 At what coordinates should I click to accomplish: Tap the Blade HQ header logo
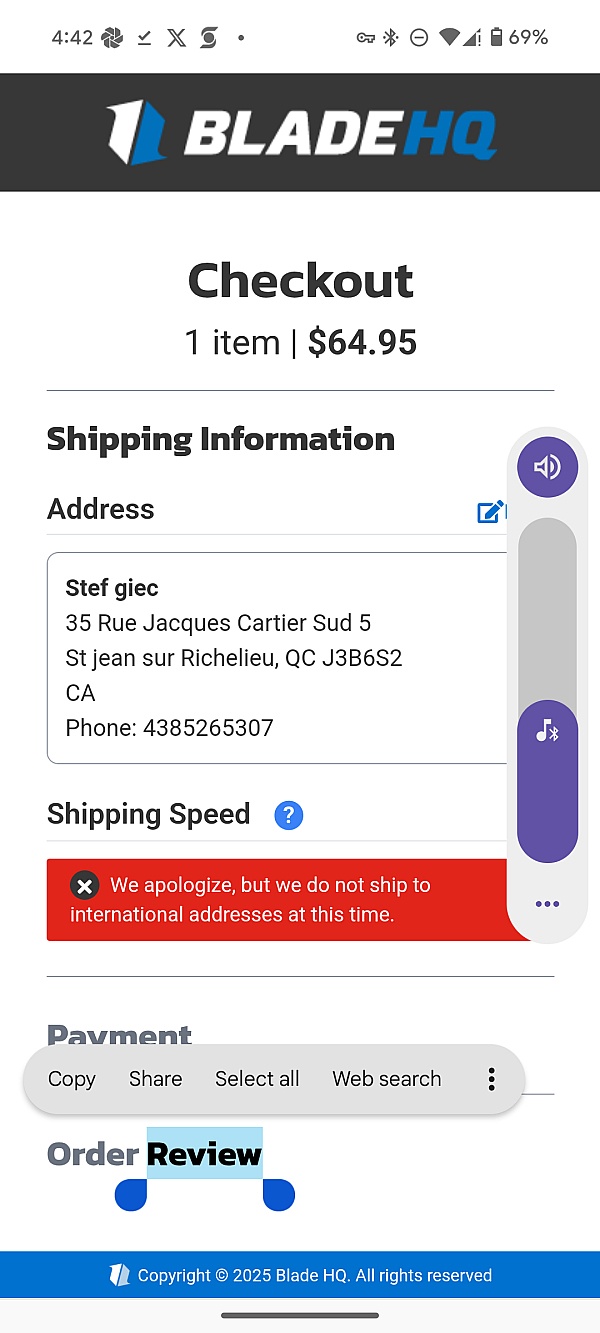pyautogui.click(x=301, y=132)
